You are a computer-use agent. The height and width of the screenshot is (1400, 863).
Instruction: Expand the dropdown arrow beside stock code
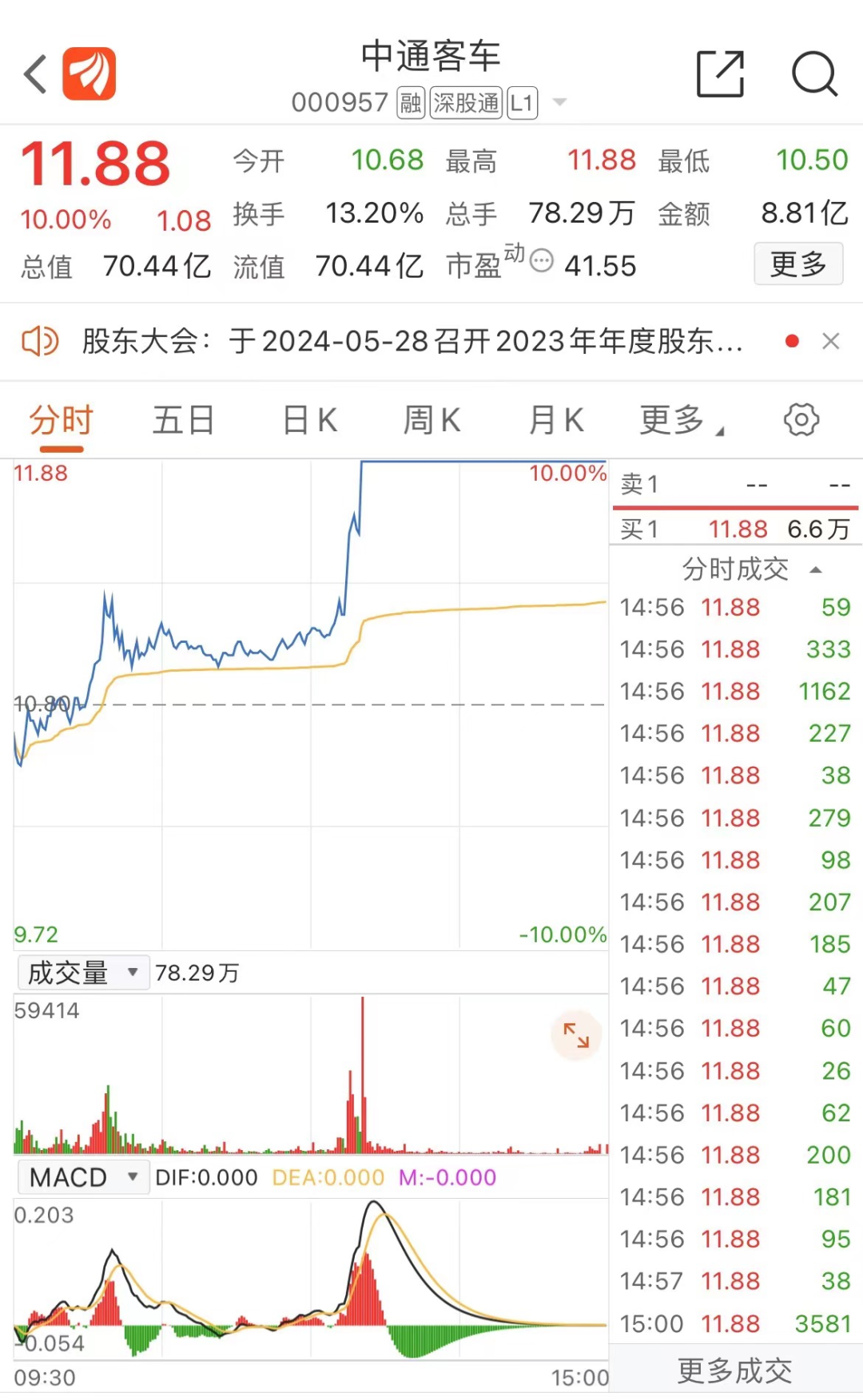click(x=560, y=102)
